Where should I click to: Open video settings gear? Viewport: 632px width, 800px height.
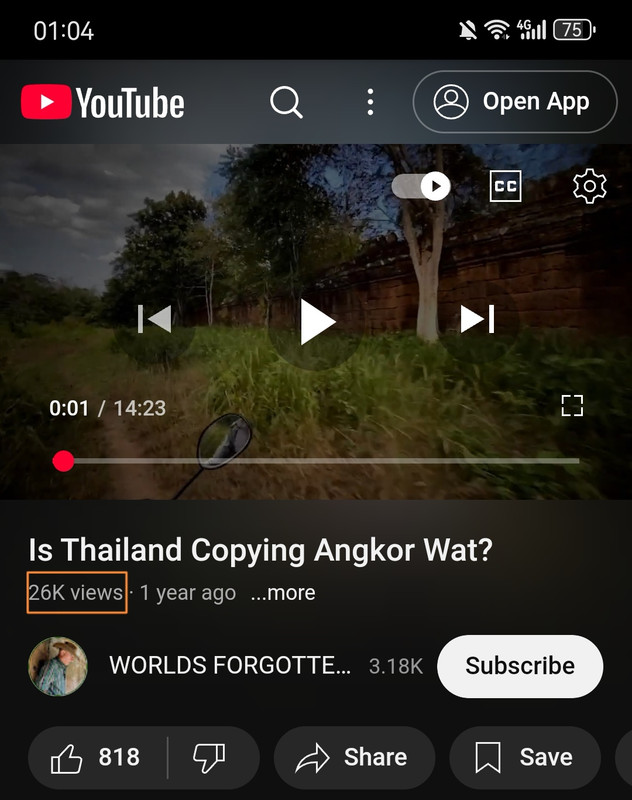(x=589, y=186)
